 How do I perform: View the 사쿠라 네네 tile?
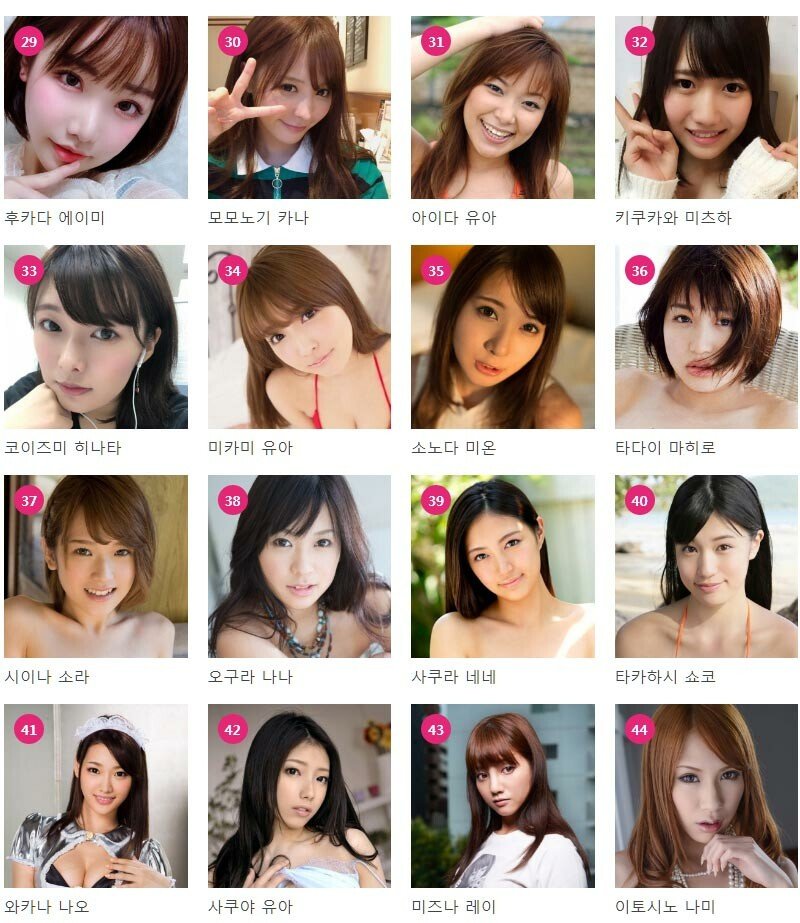click(x=503, y=566)
